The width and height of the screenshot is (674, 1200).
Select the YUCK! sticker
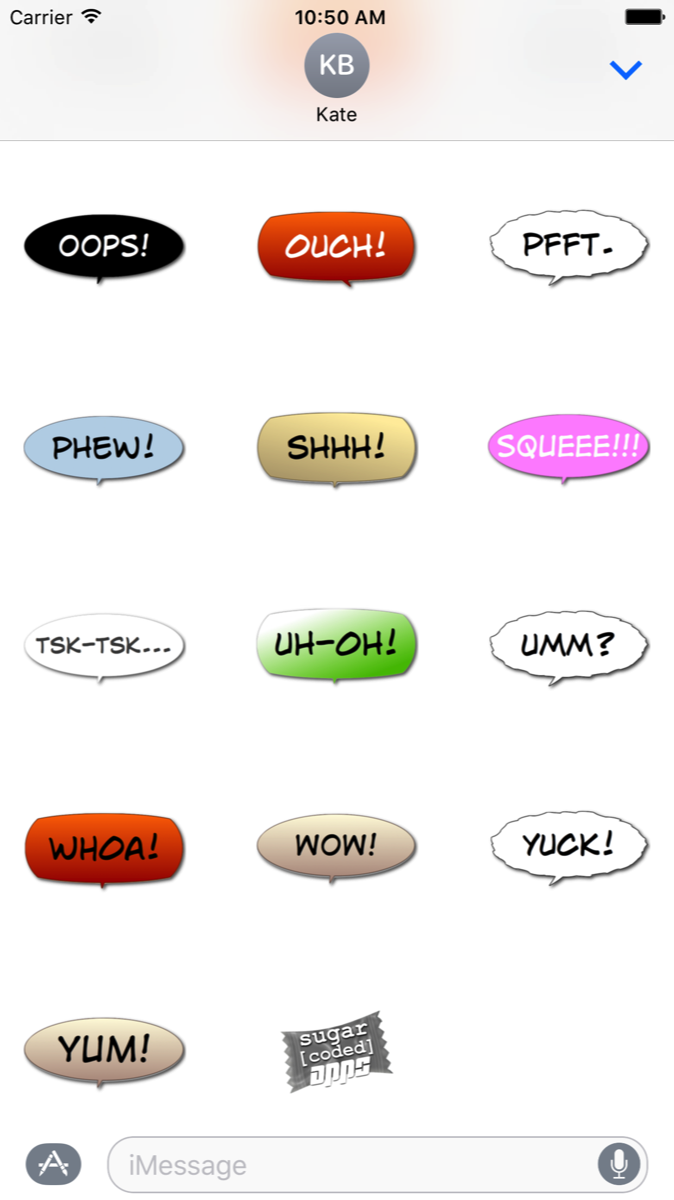point(568,846)
